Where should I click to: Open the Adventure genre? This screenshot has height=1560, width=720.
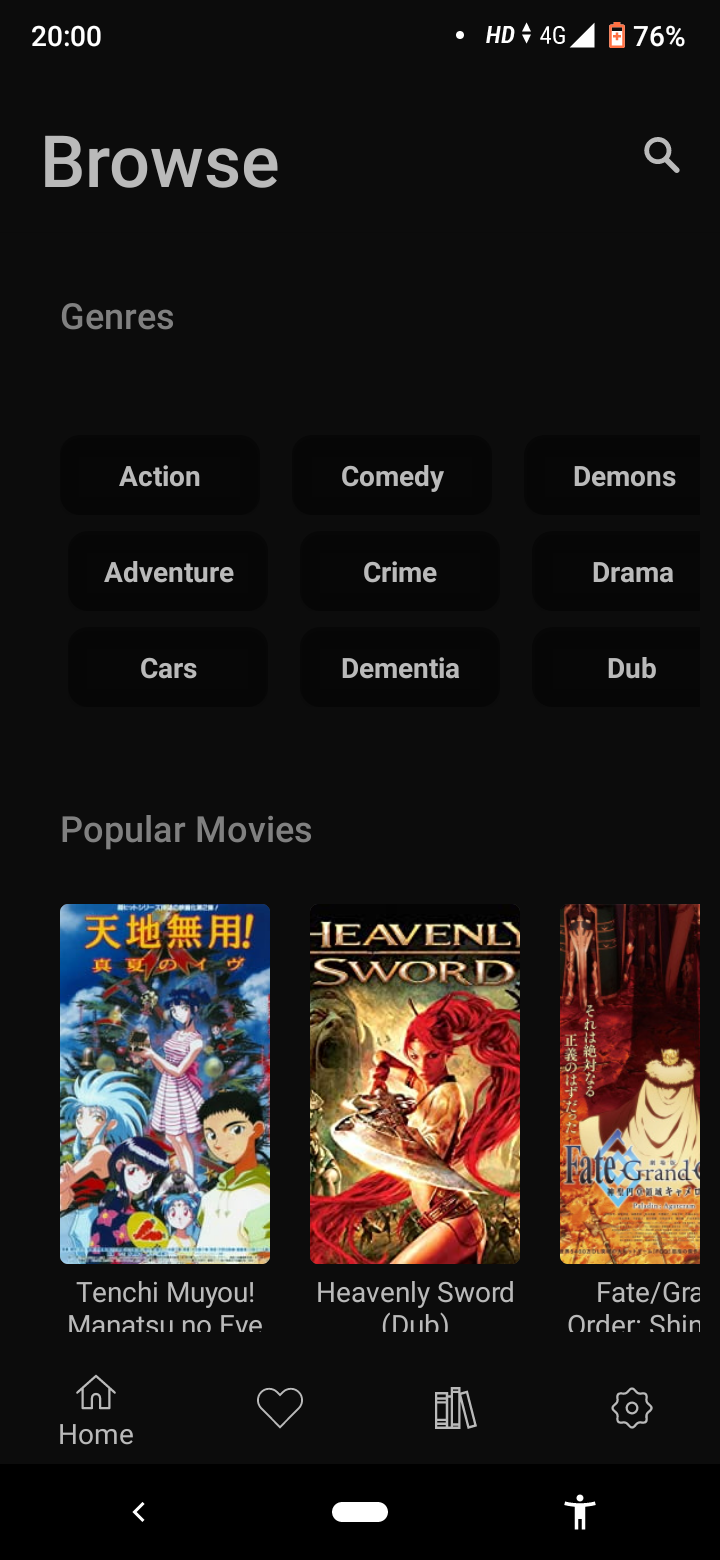click(x=168, y=572)
